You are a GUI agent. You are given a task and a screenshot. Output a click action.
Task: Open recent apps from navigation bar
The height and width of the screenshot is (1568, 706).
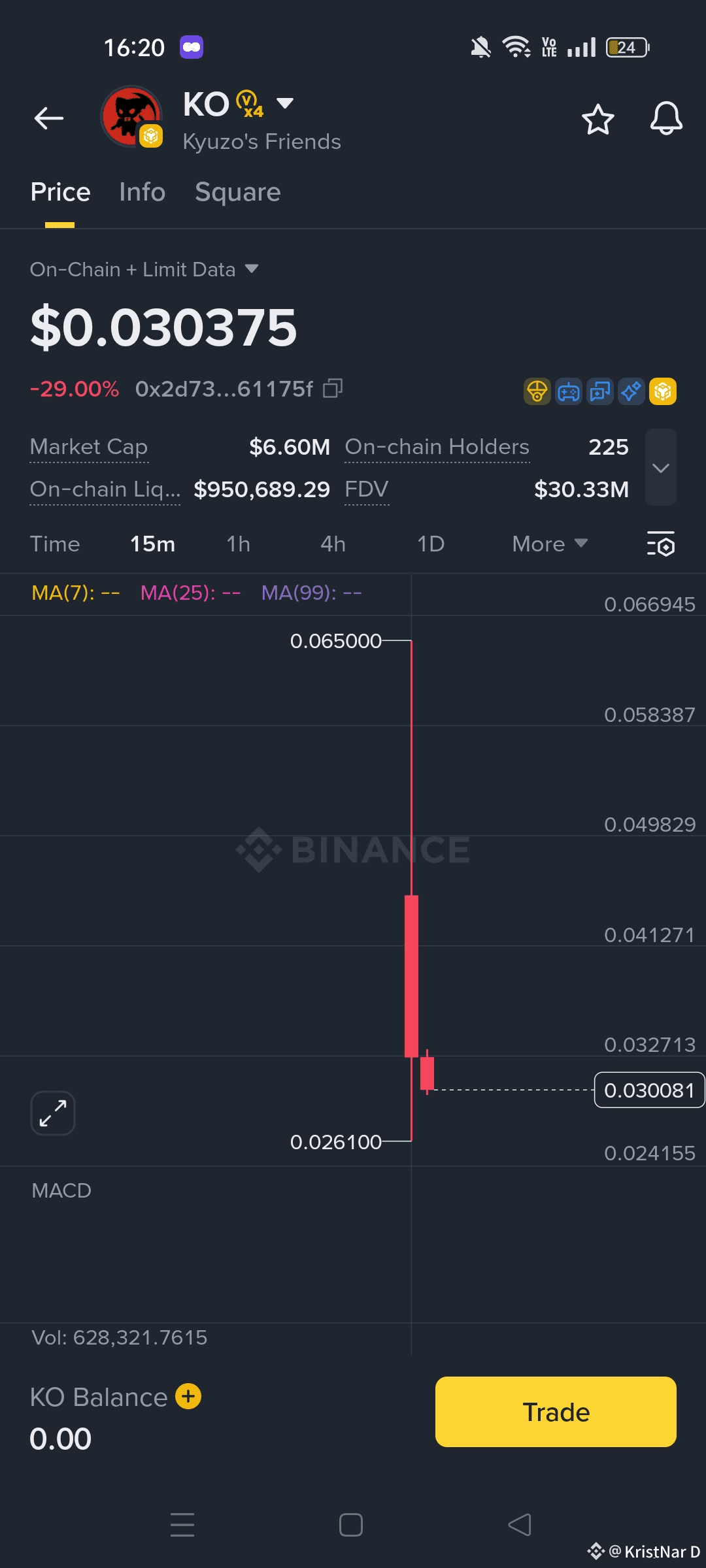pyautogui.click(x=182, y=1525)
